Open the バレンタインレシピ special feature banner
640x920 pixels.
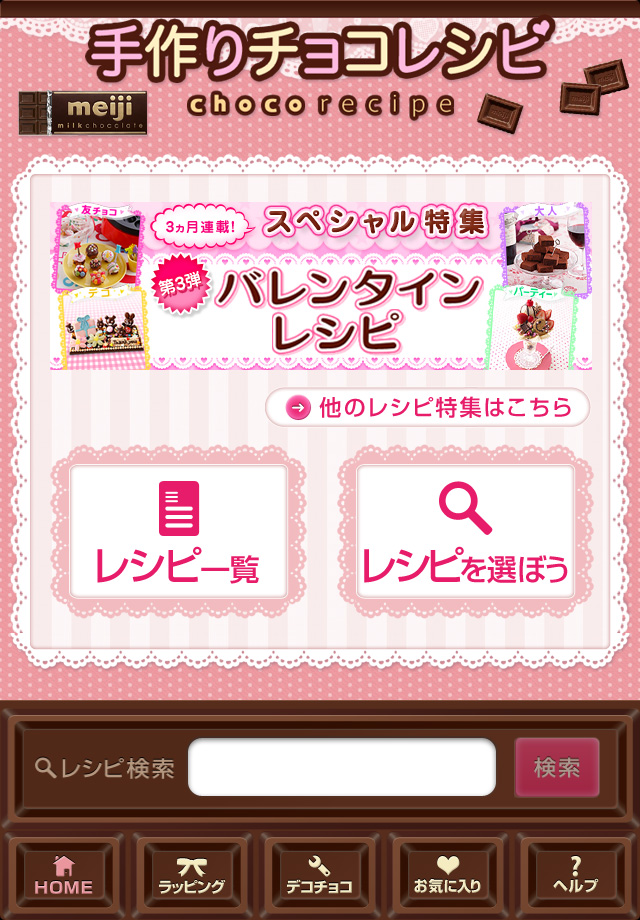coord(320,287)
